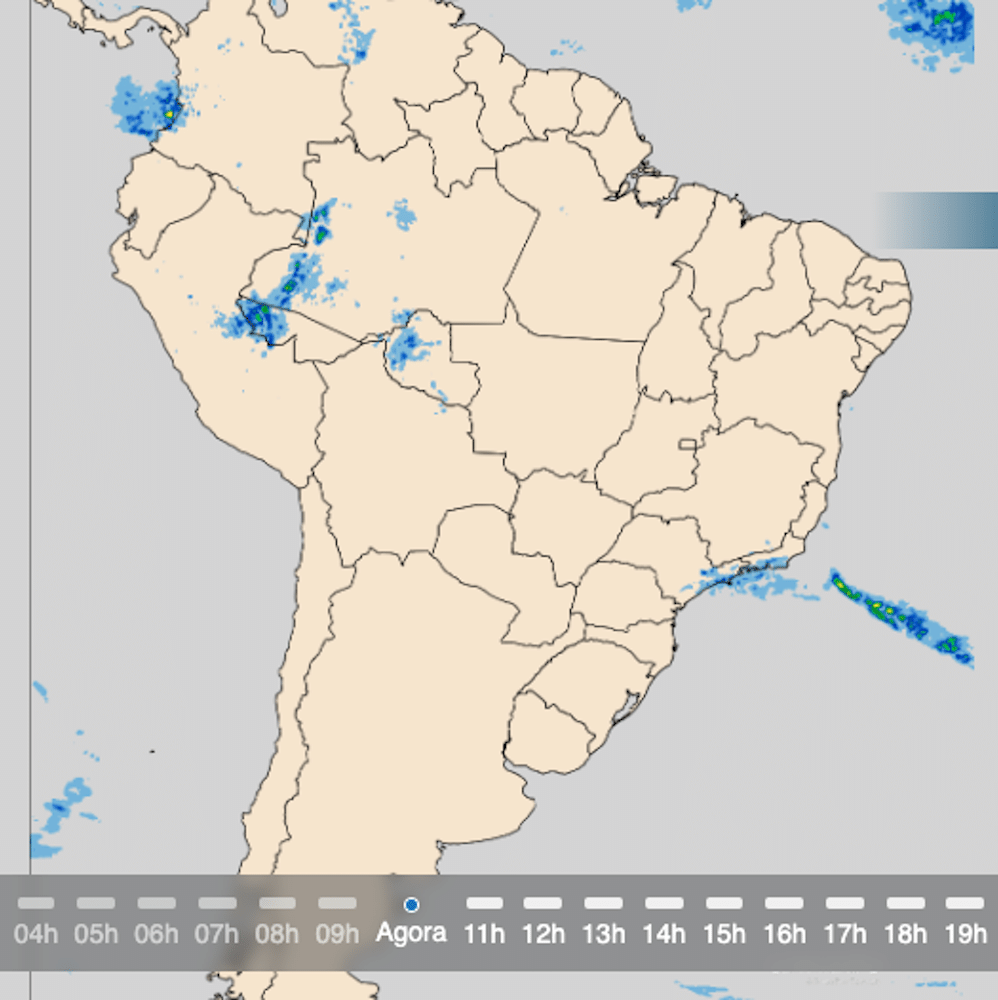View radar forecast for 18h
Screen dimensions: 998x1000
coord(905,933)
